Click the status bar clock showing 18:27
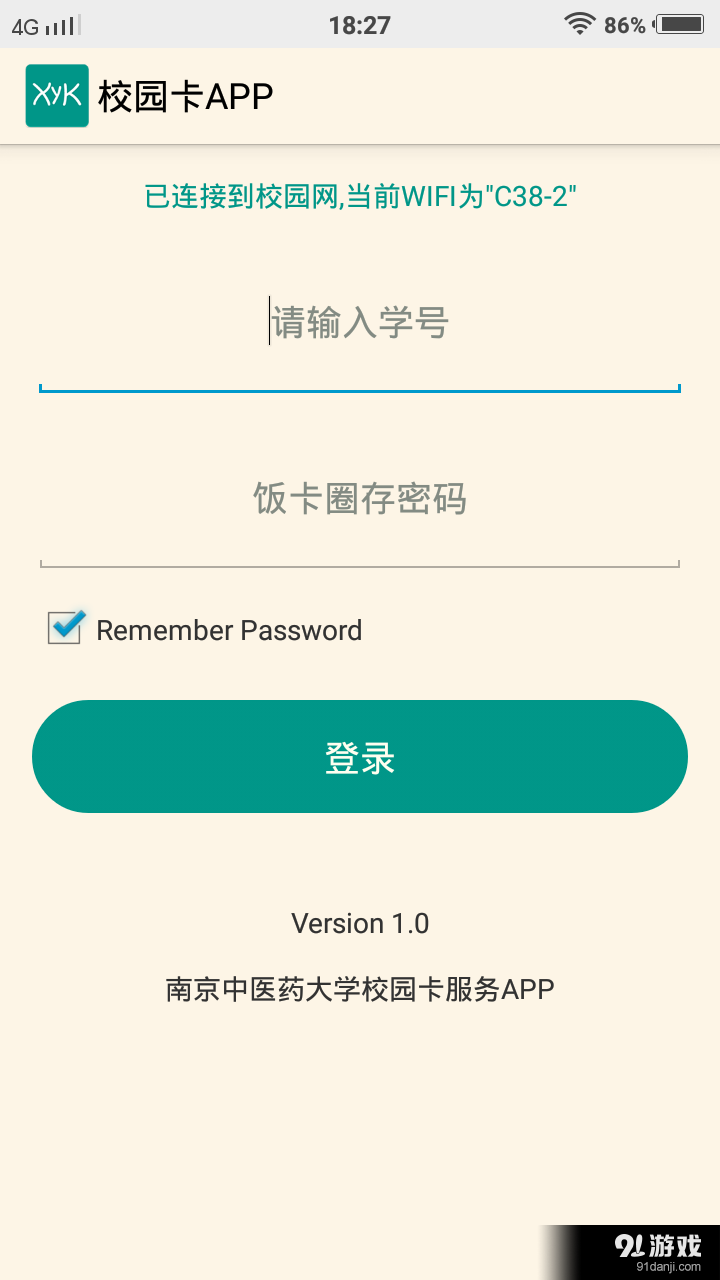Image resolution: width=720 pixels, height=1280 pixels. [x=360, y=24]
